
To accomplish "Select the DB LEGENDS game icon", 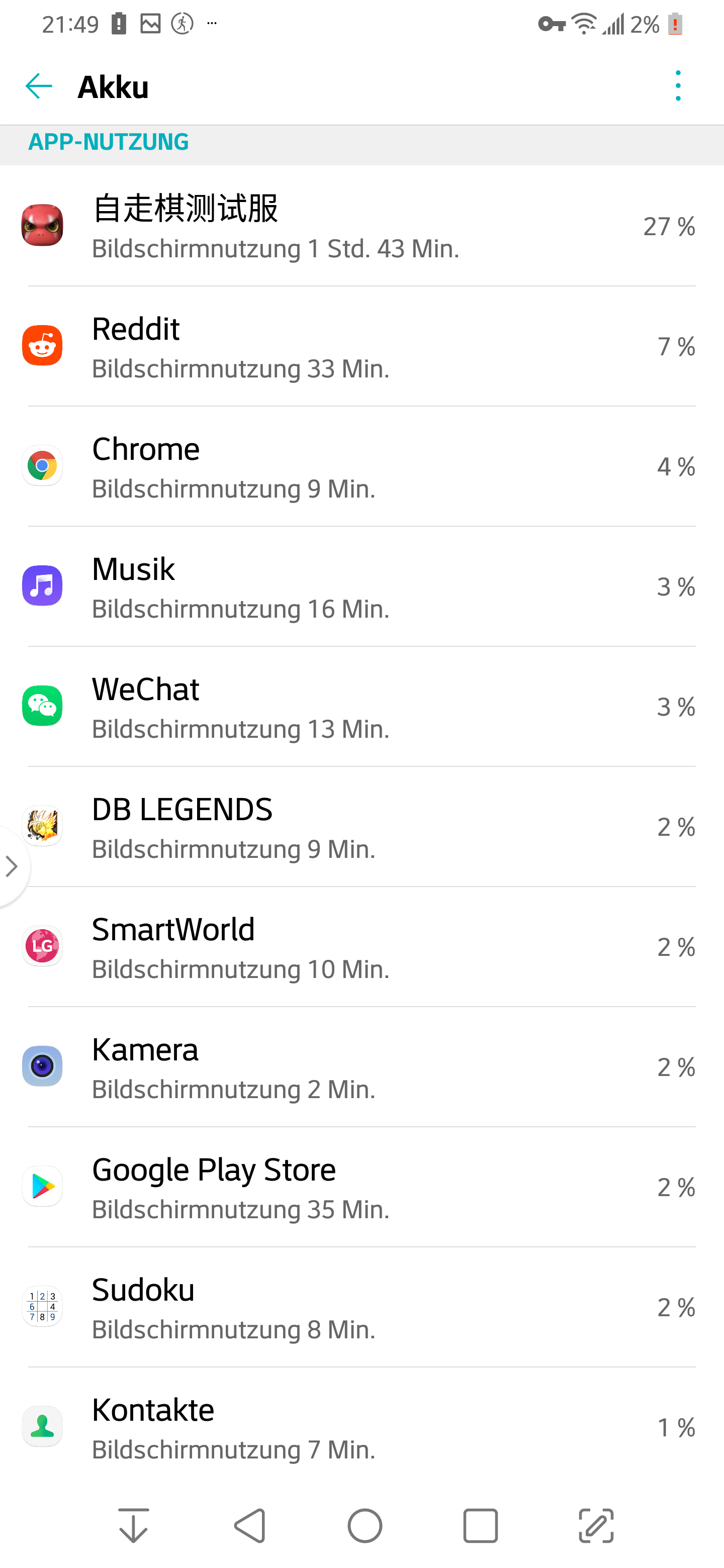I will (42, 825).
